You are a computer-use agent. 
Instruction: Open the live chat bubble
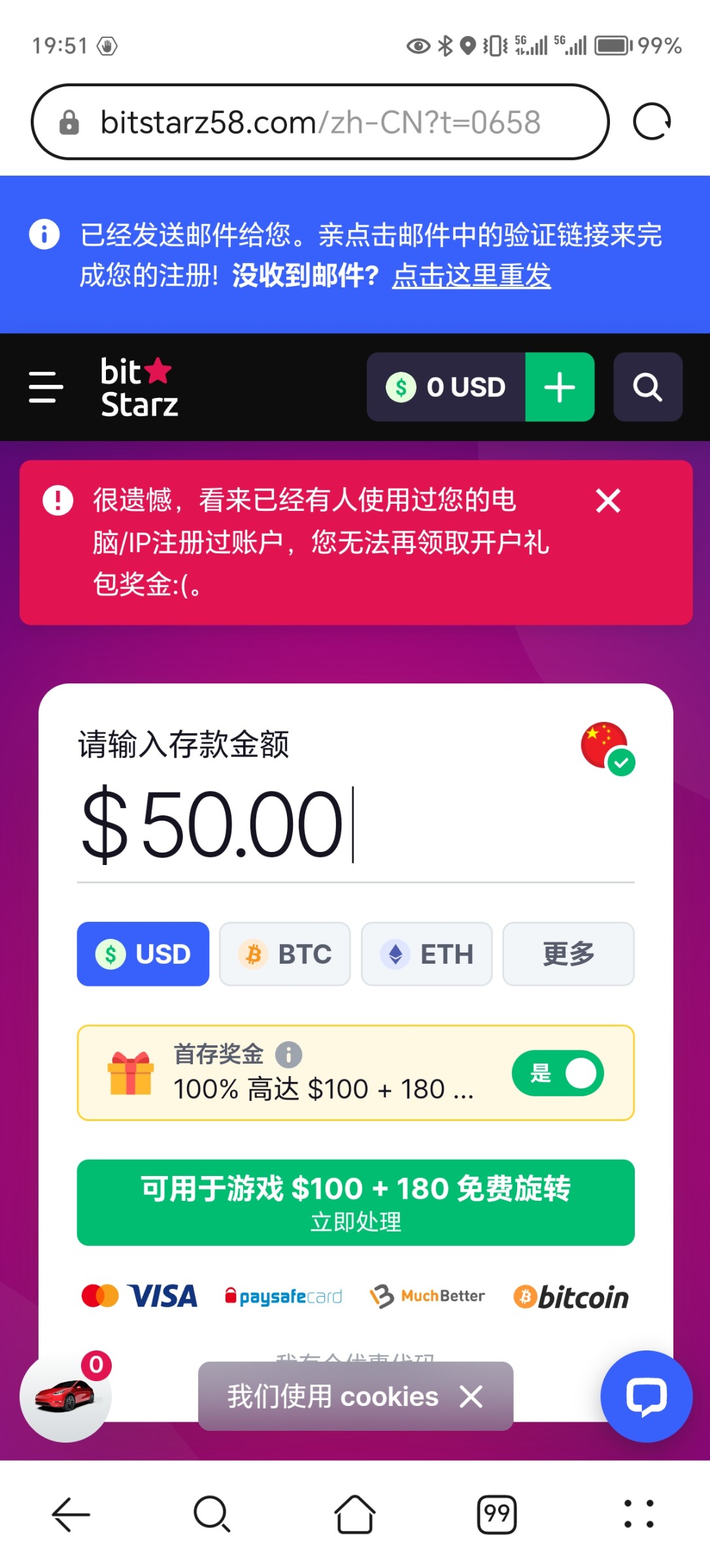(646, 1396)
